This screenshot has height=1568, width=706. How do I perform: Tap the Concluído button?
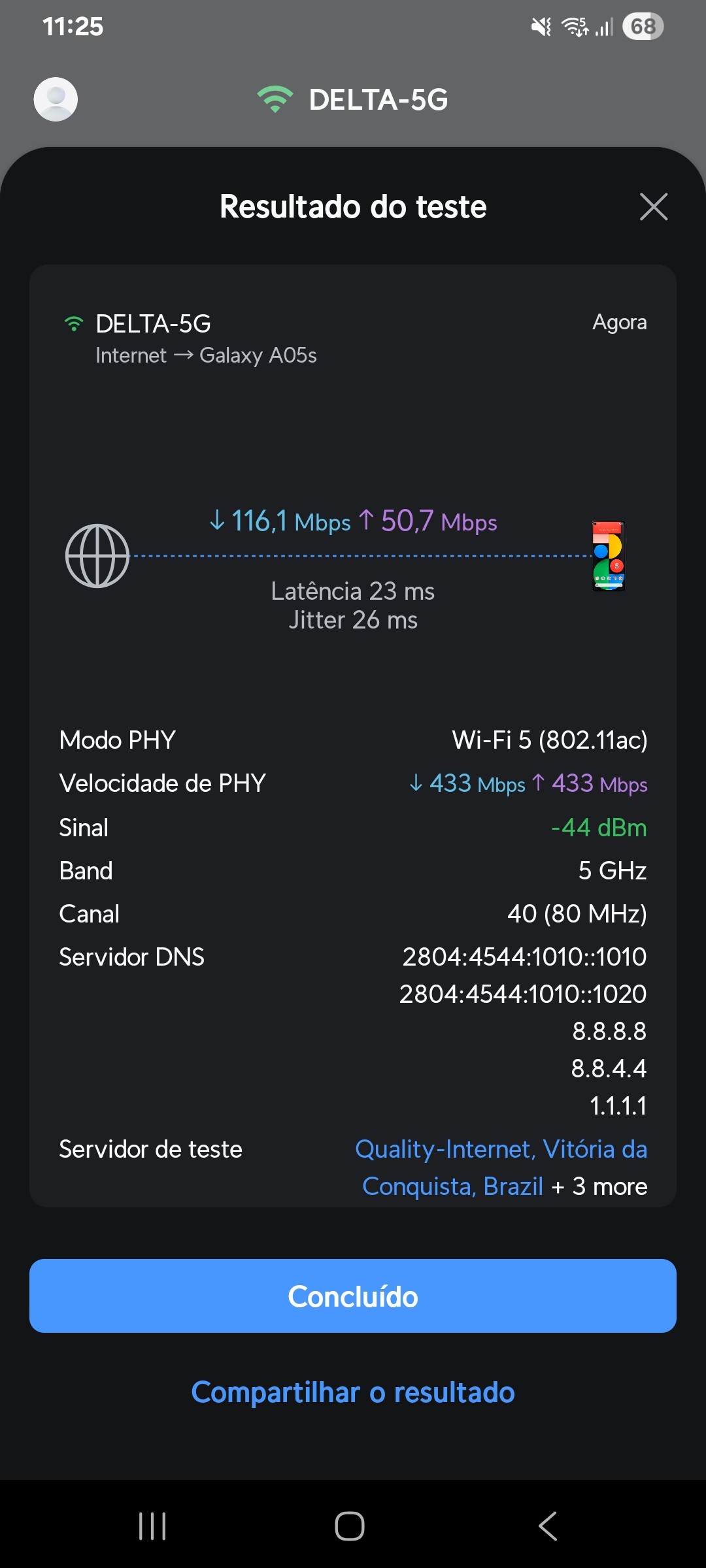click(x=353, y=1296)
